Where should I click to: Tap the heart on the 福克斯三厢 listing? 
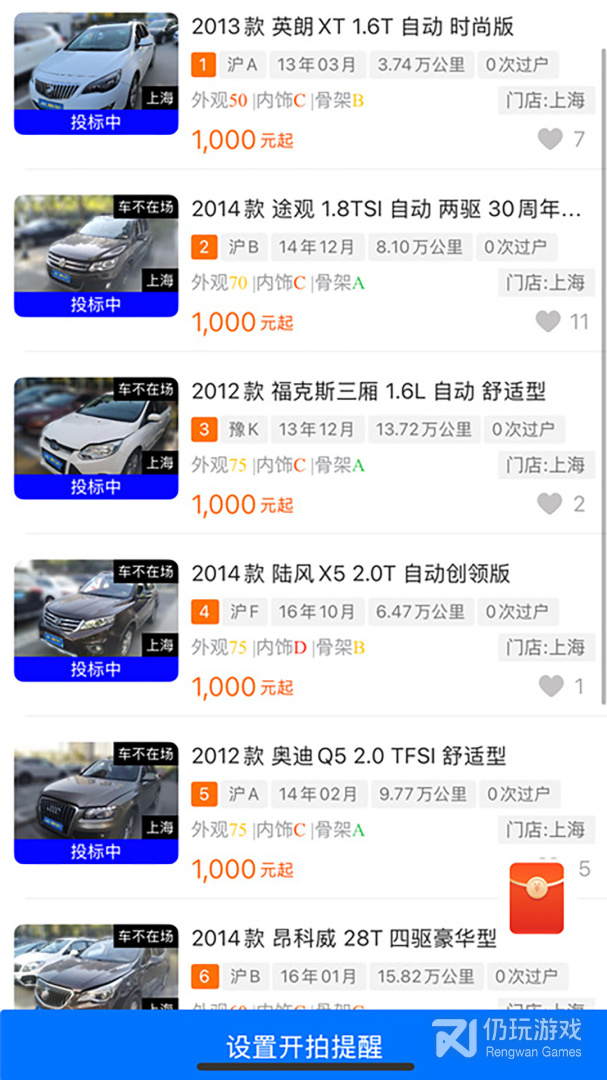tap(550, 504)
